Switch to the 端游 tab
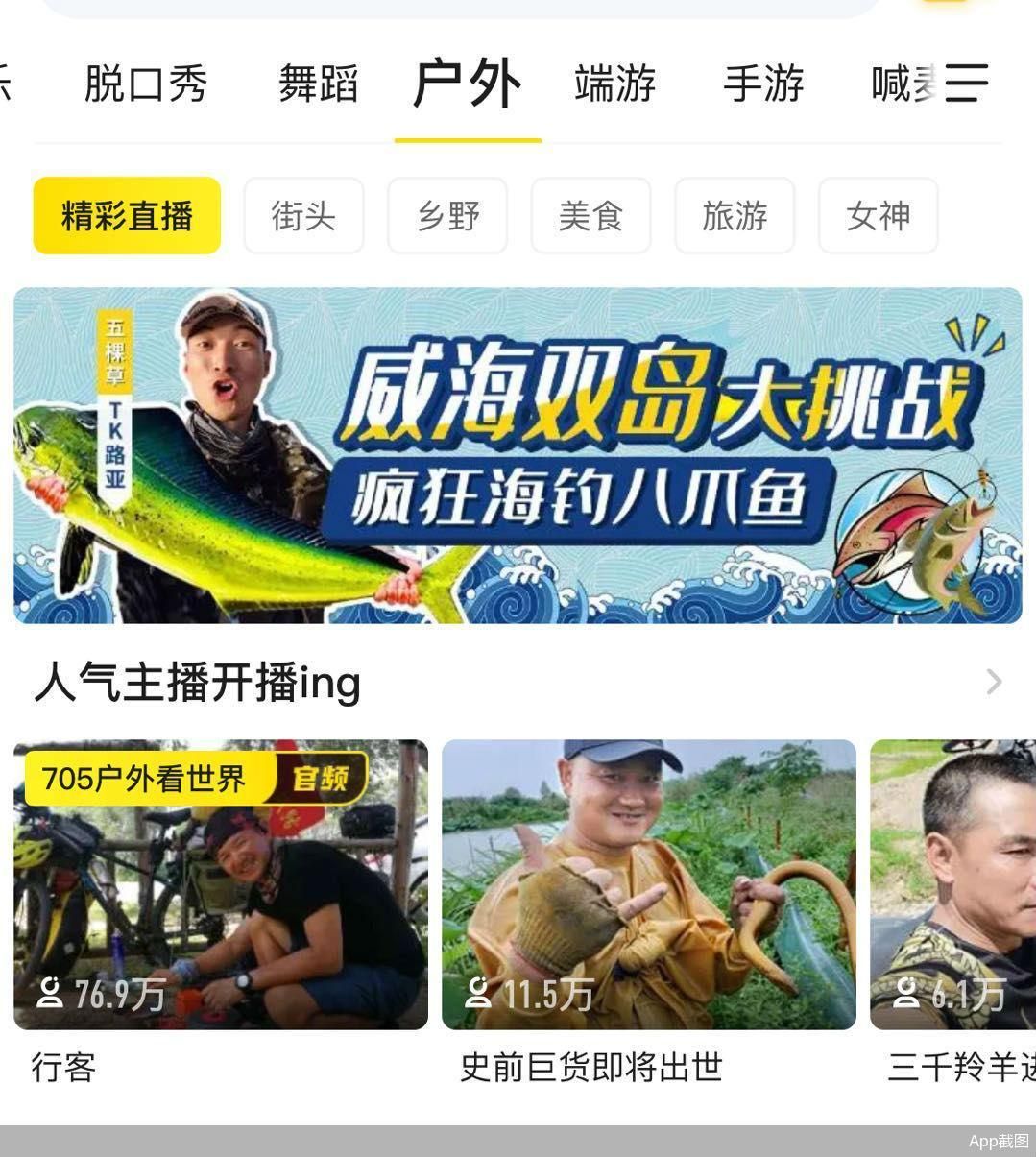The image size is (1036, 1157). coord(615,84)
